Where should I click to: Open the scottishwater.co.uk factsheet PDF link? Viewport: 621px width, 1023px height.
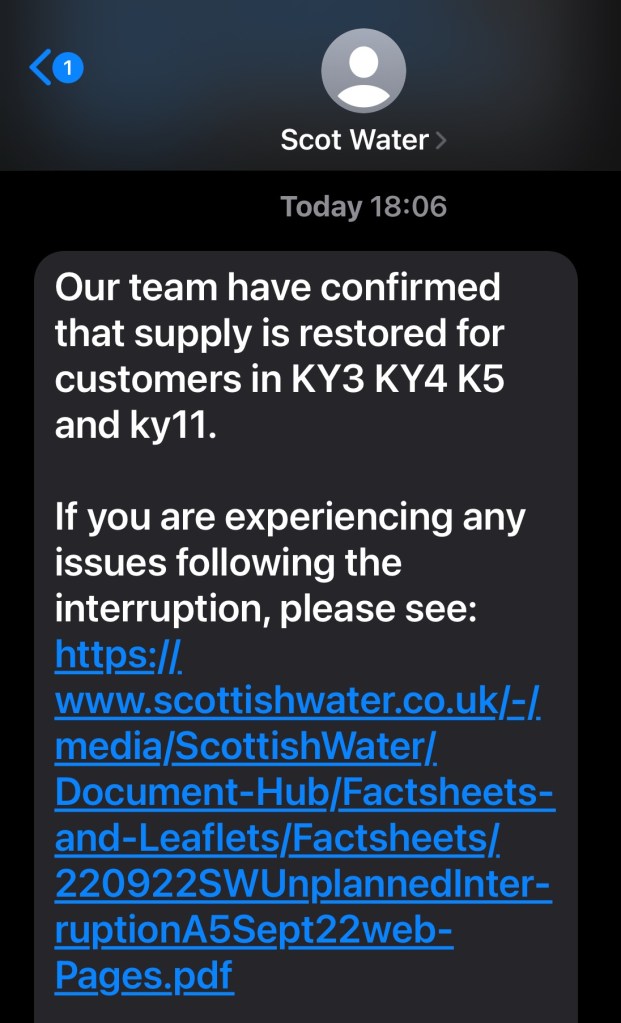(x=300, y=790)
